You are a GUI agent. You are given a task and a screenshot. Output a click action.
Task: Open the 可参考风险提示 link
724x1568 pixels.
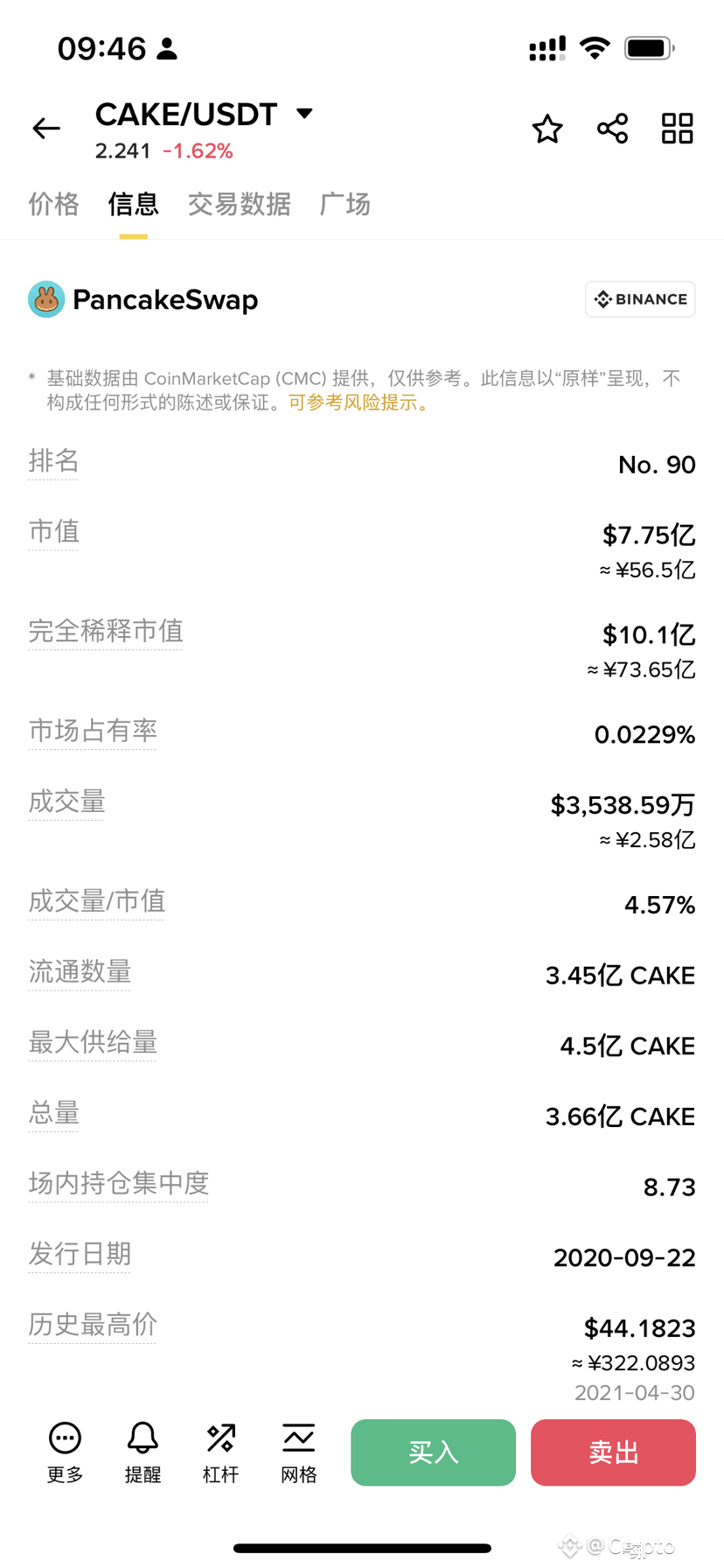tap(359, 403)
